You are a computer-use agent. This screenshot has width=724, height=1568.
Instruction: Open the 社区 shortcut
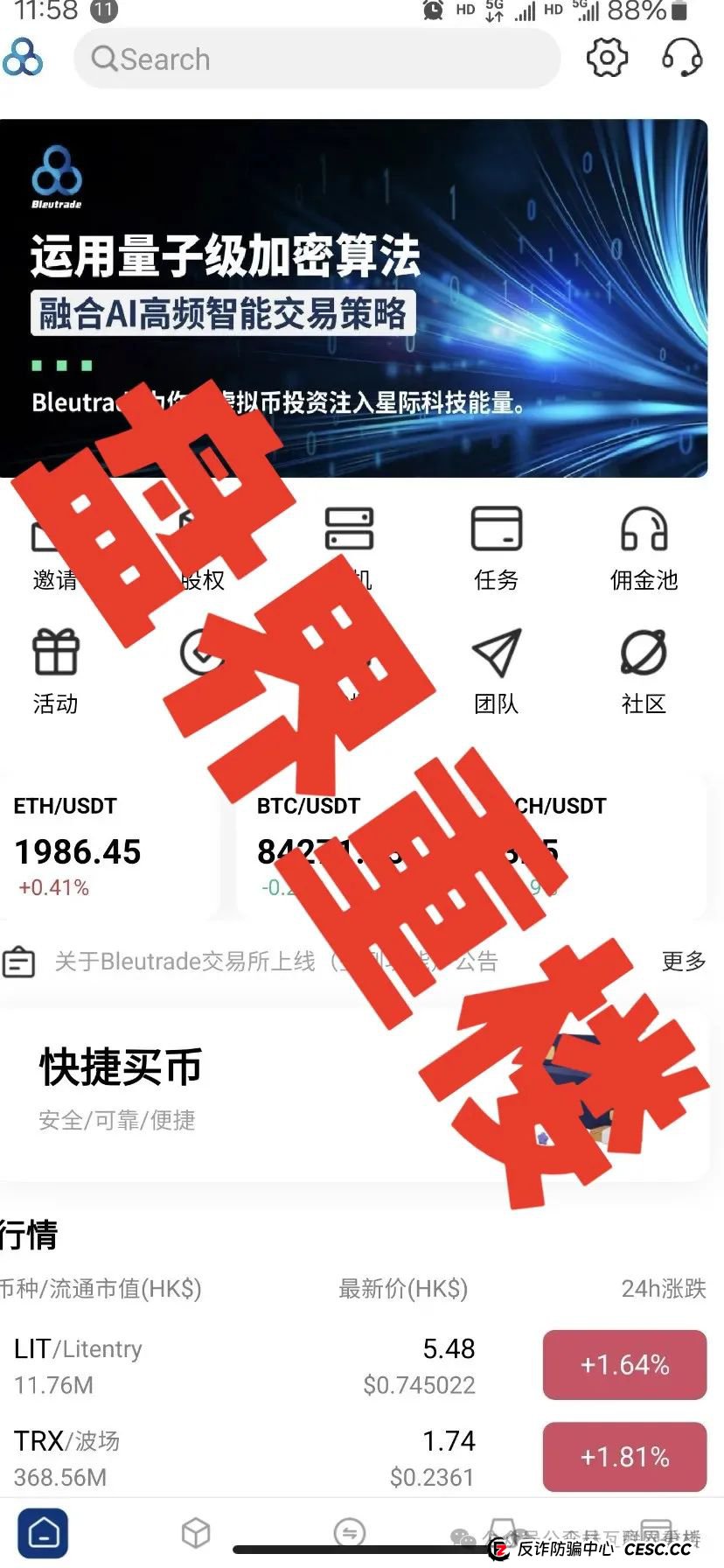[644, 670]
